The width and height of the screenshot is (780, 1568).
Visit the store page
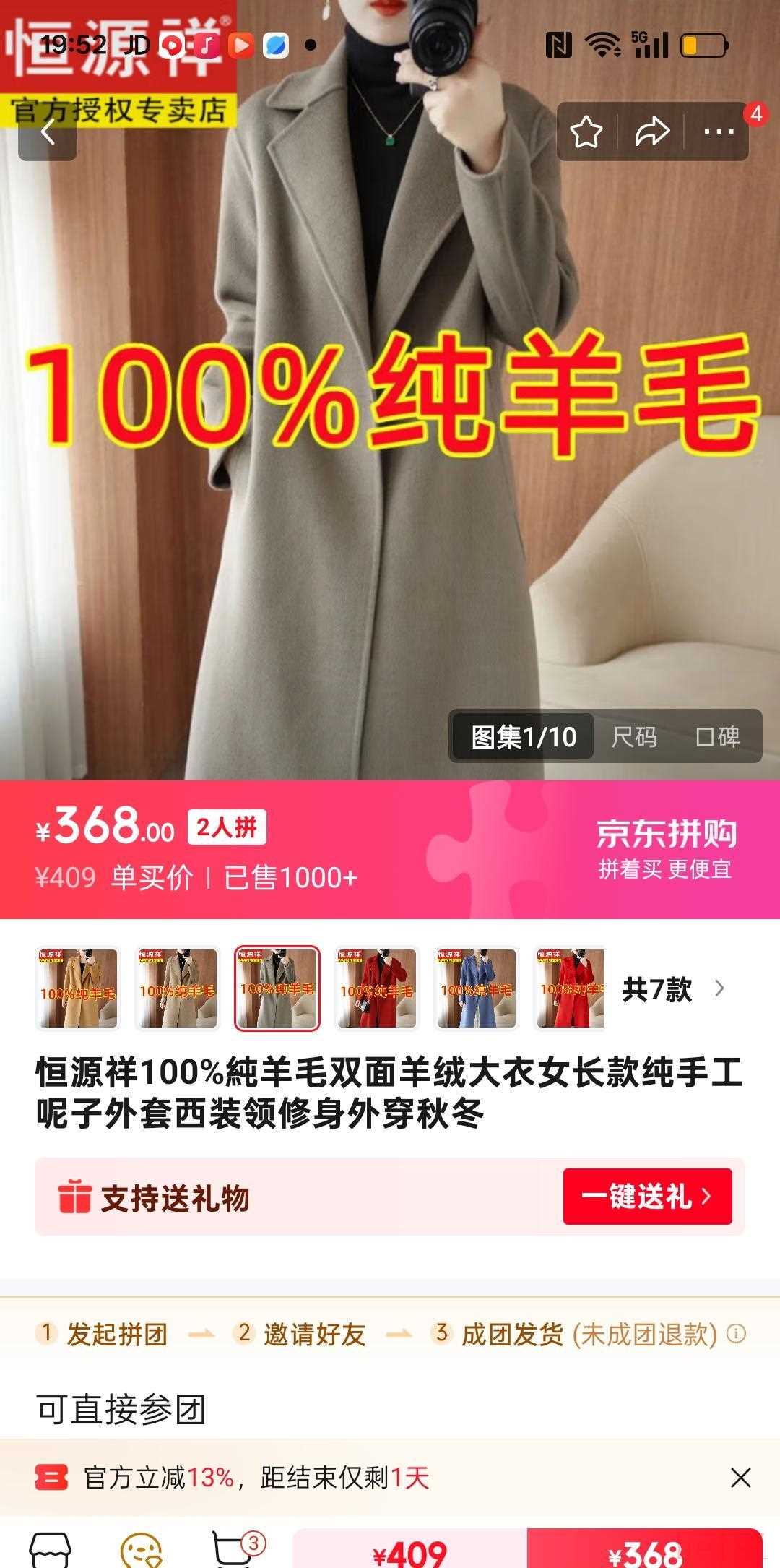[x=50, y=1551]
